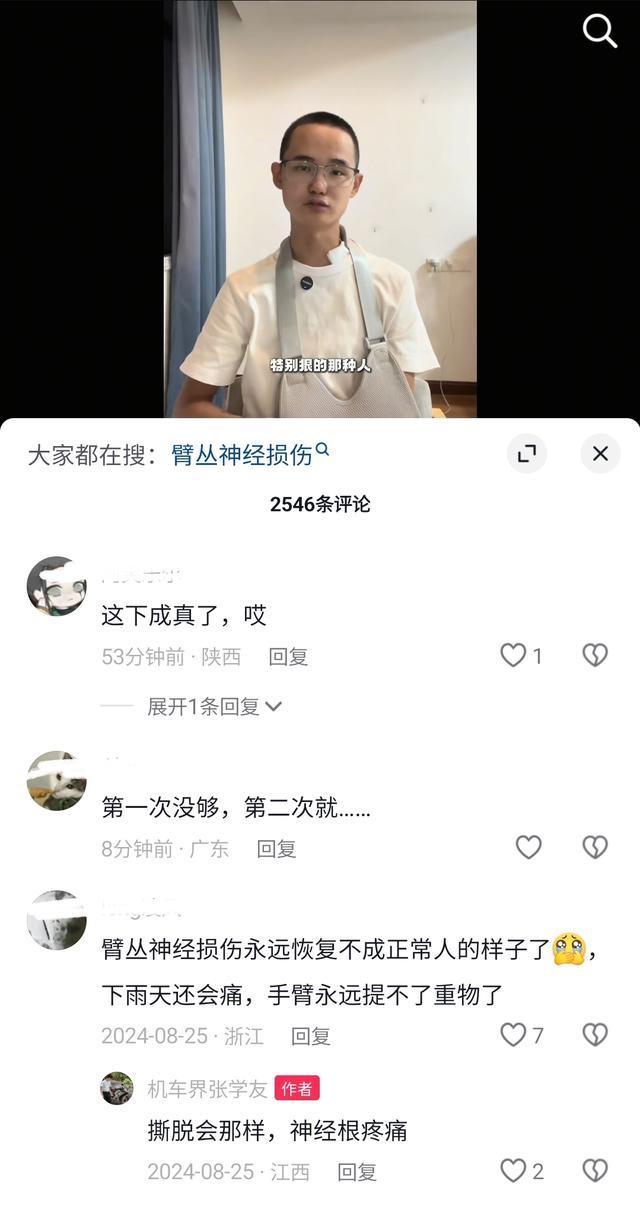
Task: Dislike the author's reply from 江西
Action: (595, 1171)
